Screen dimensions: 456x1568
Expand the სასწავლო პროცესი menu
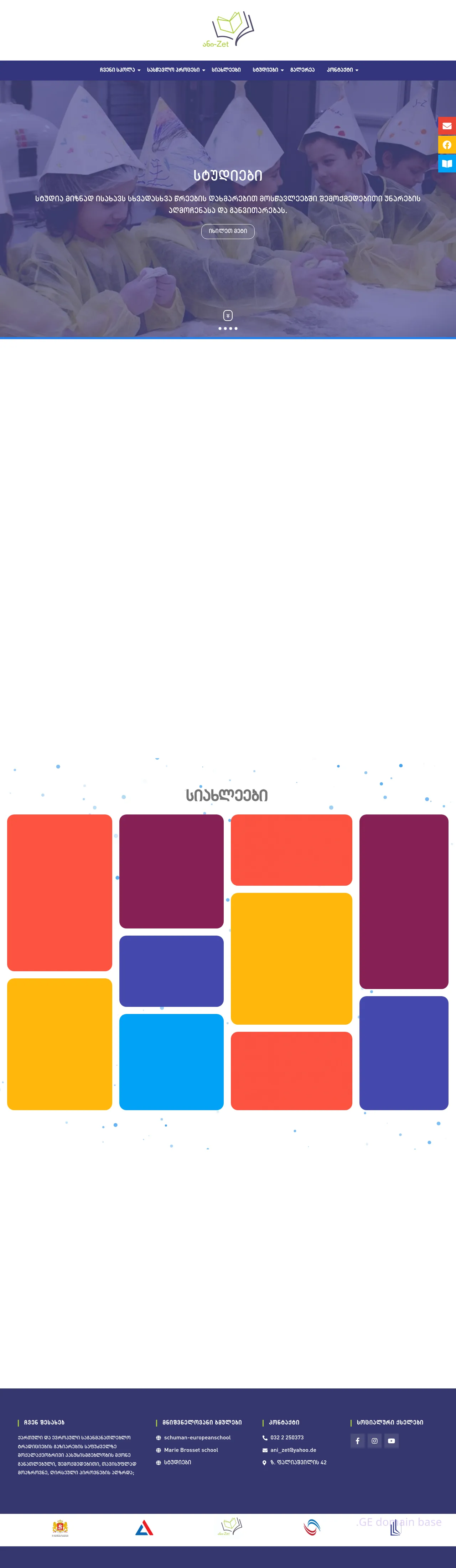(x=175, y=70)
